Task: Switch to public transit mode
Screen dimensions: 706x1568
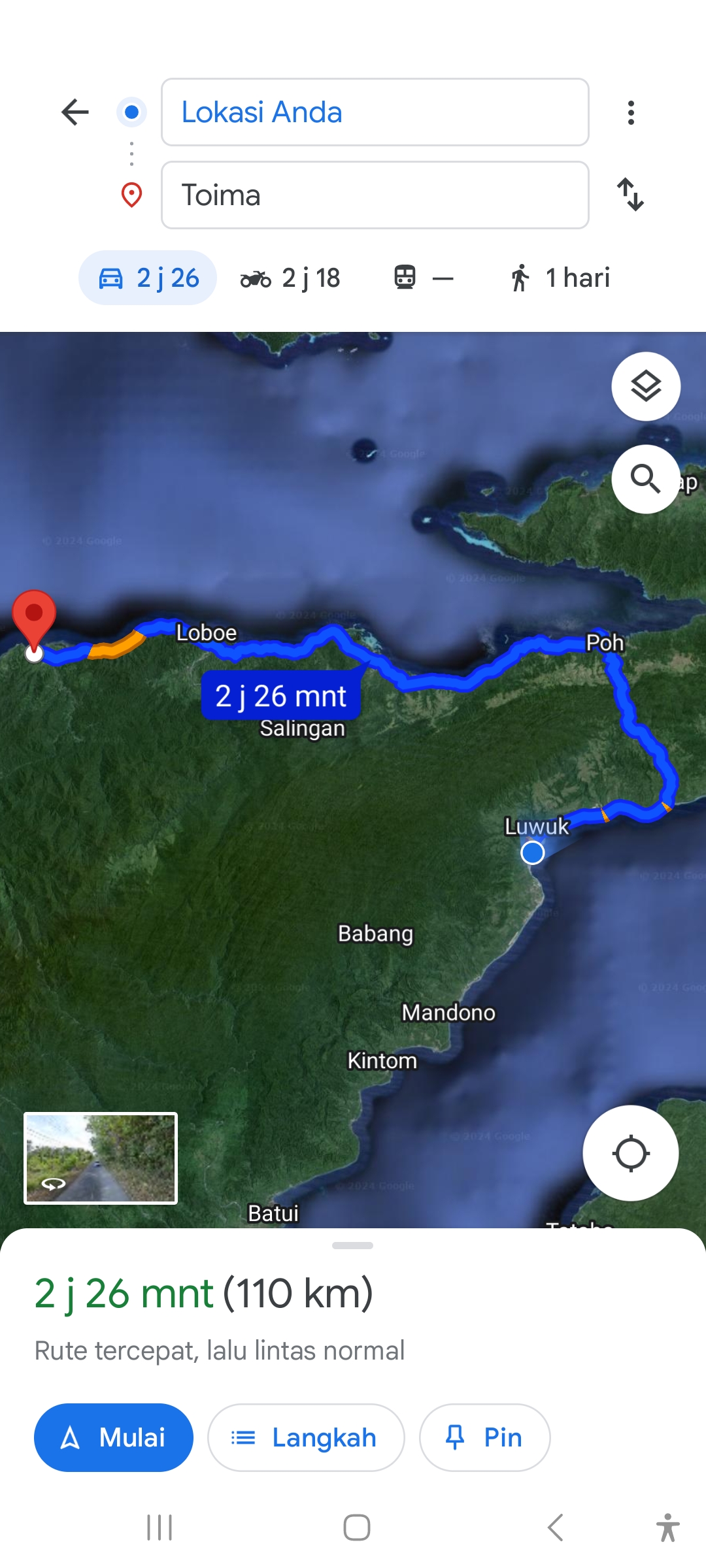Action: pos(424,278)
